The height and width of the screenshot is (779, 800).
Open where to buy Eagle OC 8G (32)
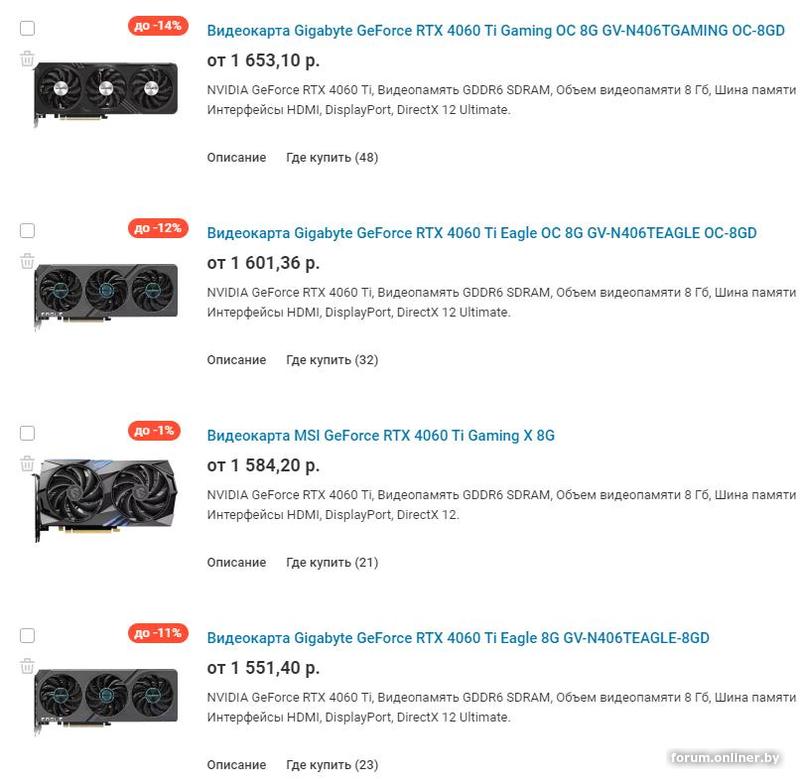331,360
